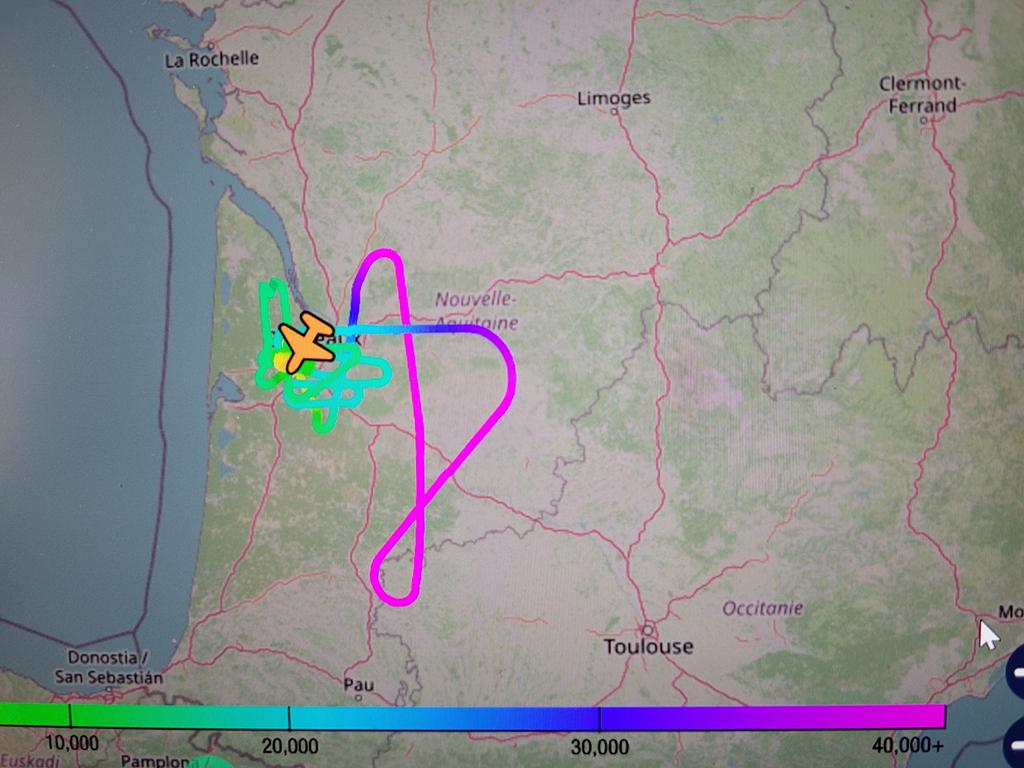Viewport: 1024px width, 768px height.
Task: Select the orange aircraft icon on the map
Action: coord(305,342)
